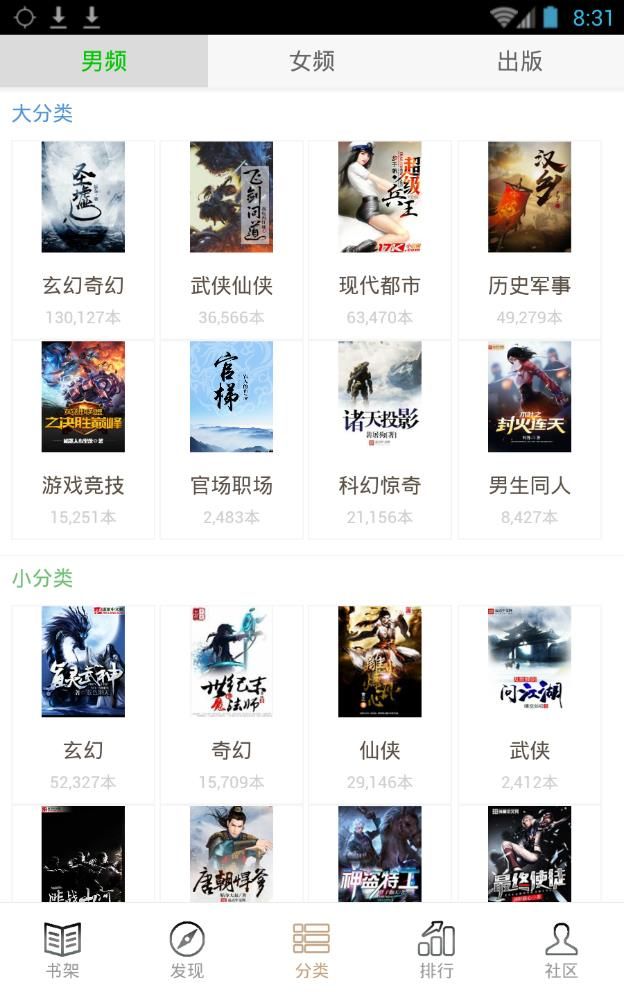Switch to the 出版 tab
The height and width of the screenshot is (999, 624).
click(520, 61)
